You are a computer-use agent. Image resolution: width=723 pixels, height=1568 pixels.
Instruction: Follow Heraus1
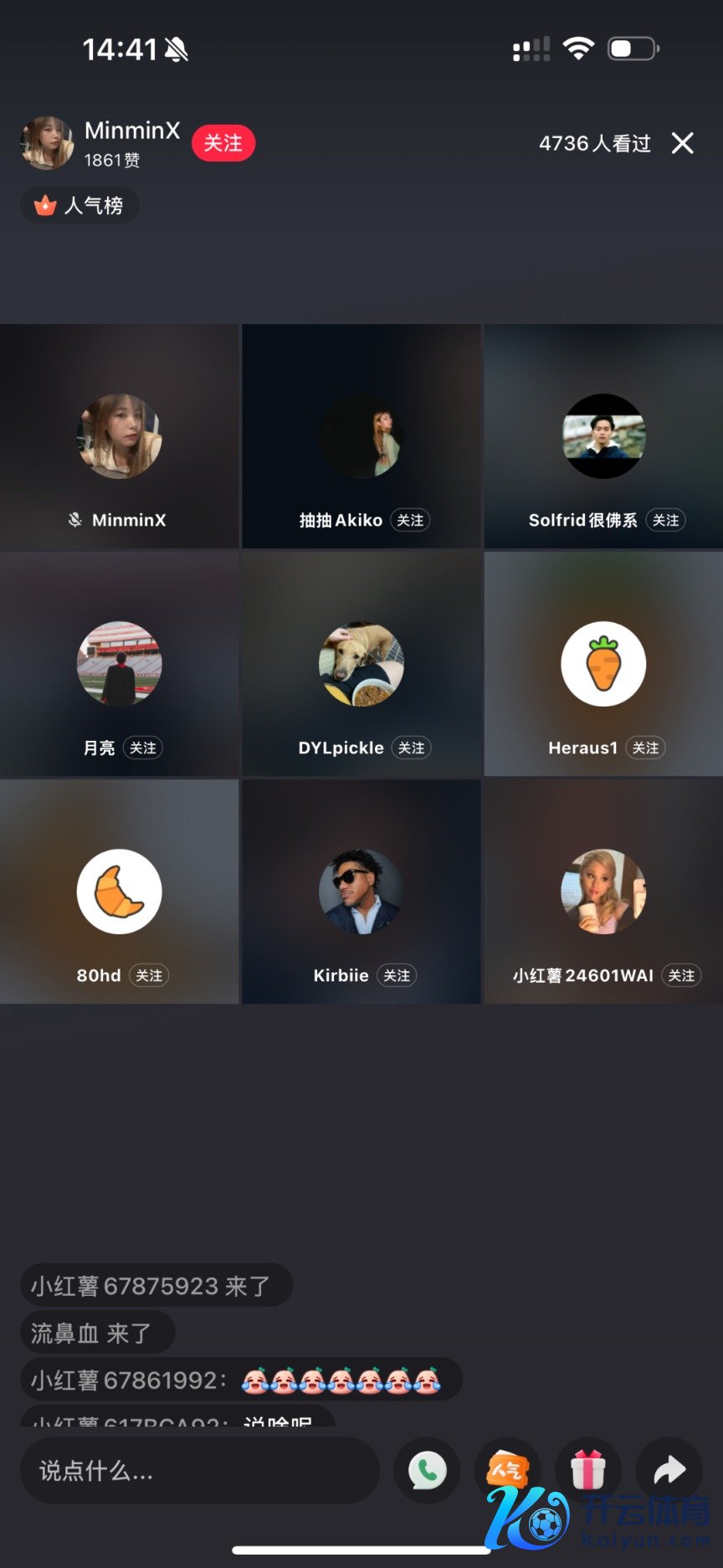click(645, 748)
